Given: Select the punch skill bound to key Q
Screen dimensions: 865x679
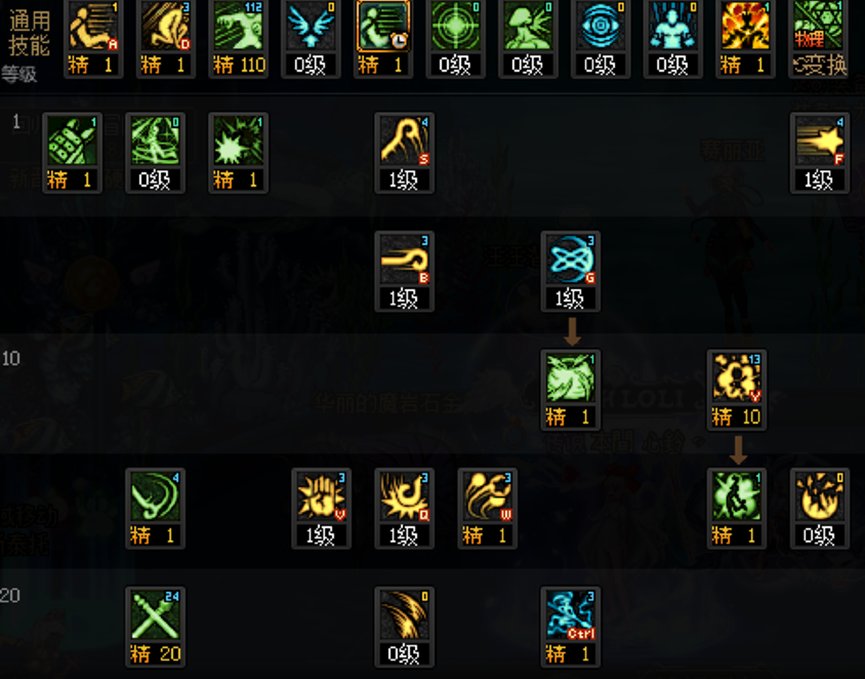Looking at the screenshot, I should (x=404, y=497).
